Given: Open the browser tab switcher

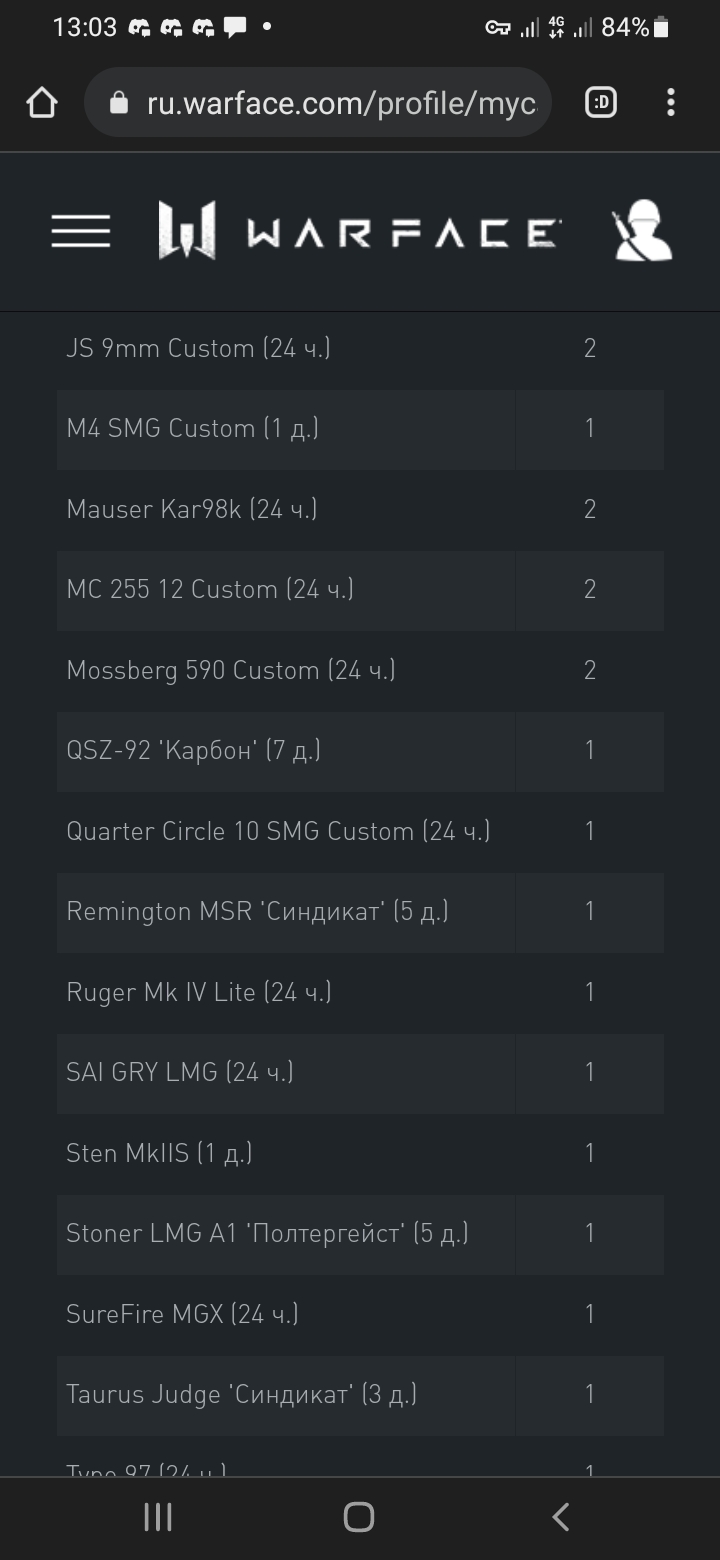Looking at the screenshot, I should pos(601,103).
